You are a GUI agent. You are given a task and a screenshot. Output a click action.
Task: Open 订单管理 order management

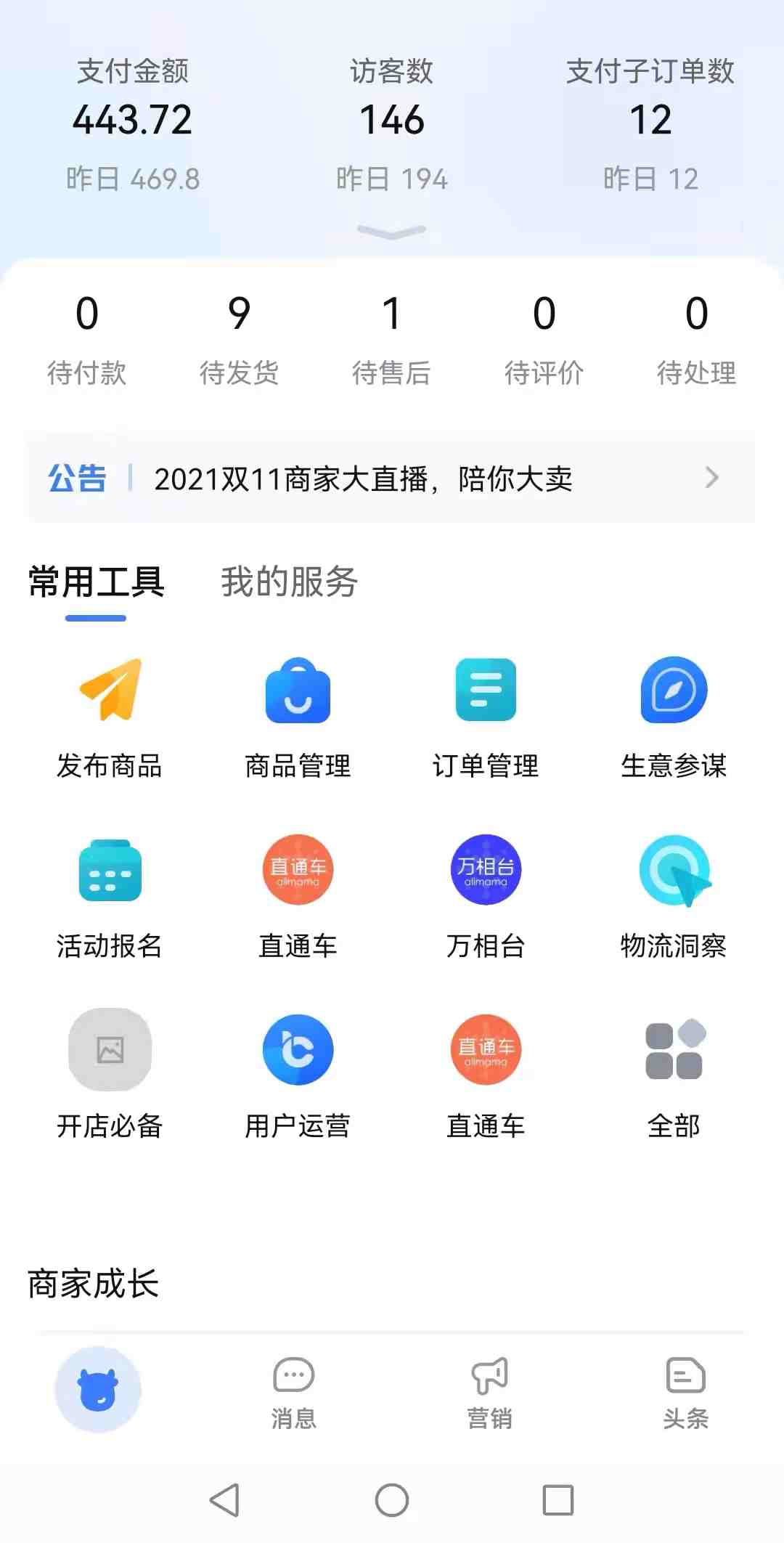486,718
